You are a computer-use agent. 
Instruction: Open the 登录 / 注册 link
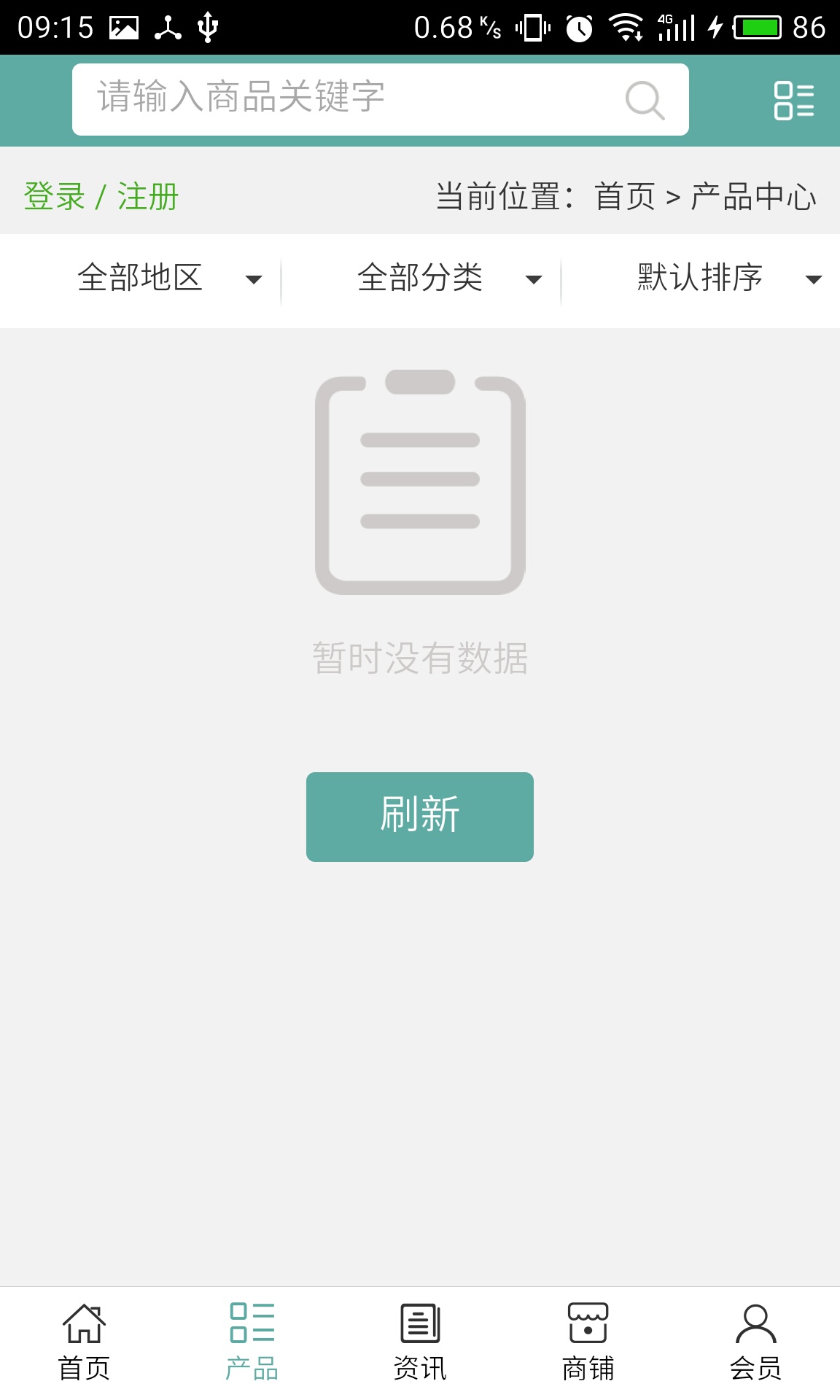101,197
